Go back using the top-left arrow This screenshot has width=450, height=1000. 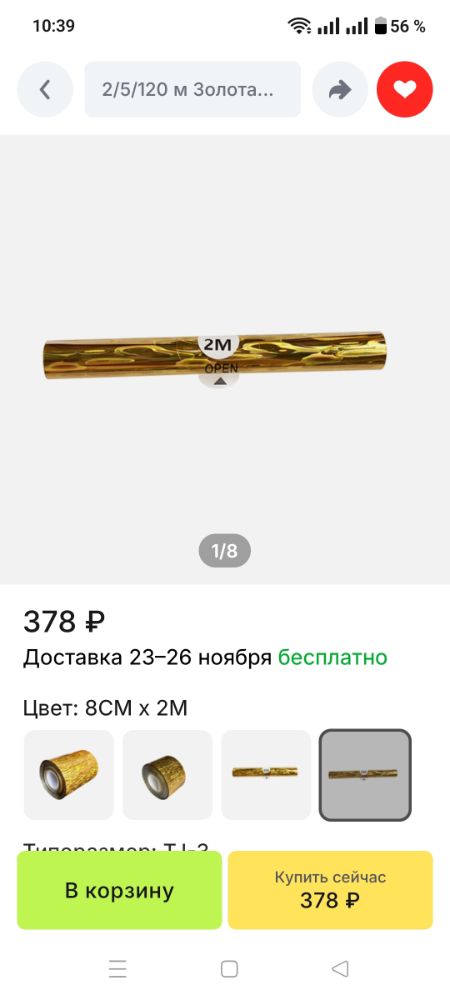pyautogui.click(x=45, y=90)
